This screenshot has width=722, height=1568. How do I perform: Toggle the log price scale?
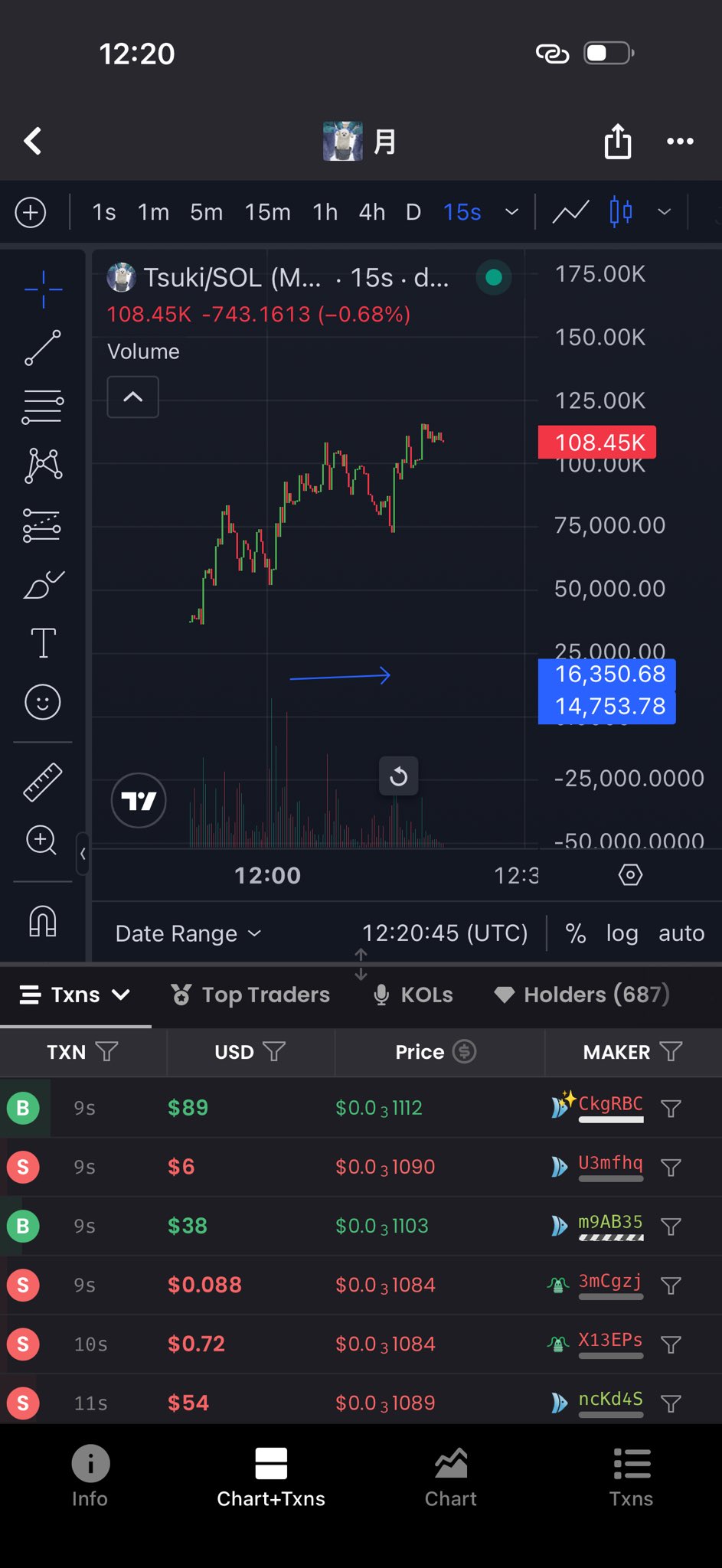(x=622, y=933)
